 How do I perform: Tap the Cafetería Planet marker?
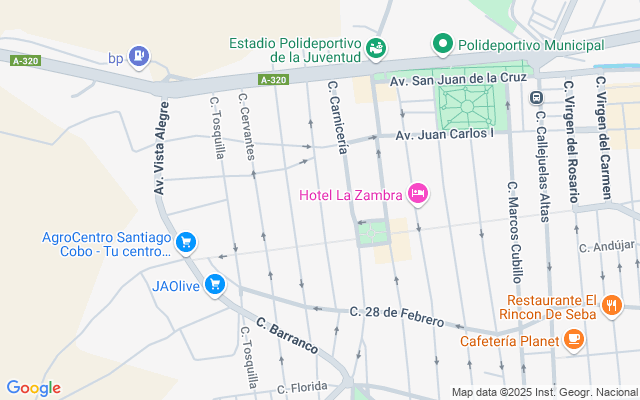574,341
